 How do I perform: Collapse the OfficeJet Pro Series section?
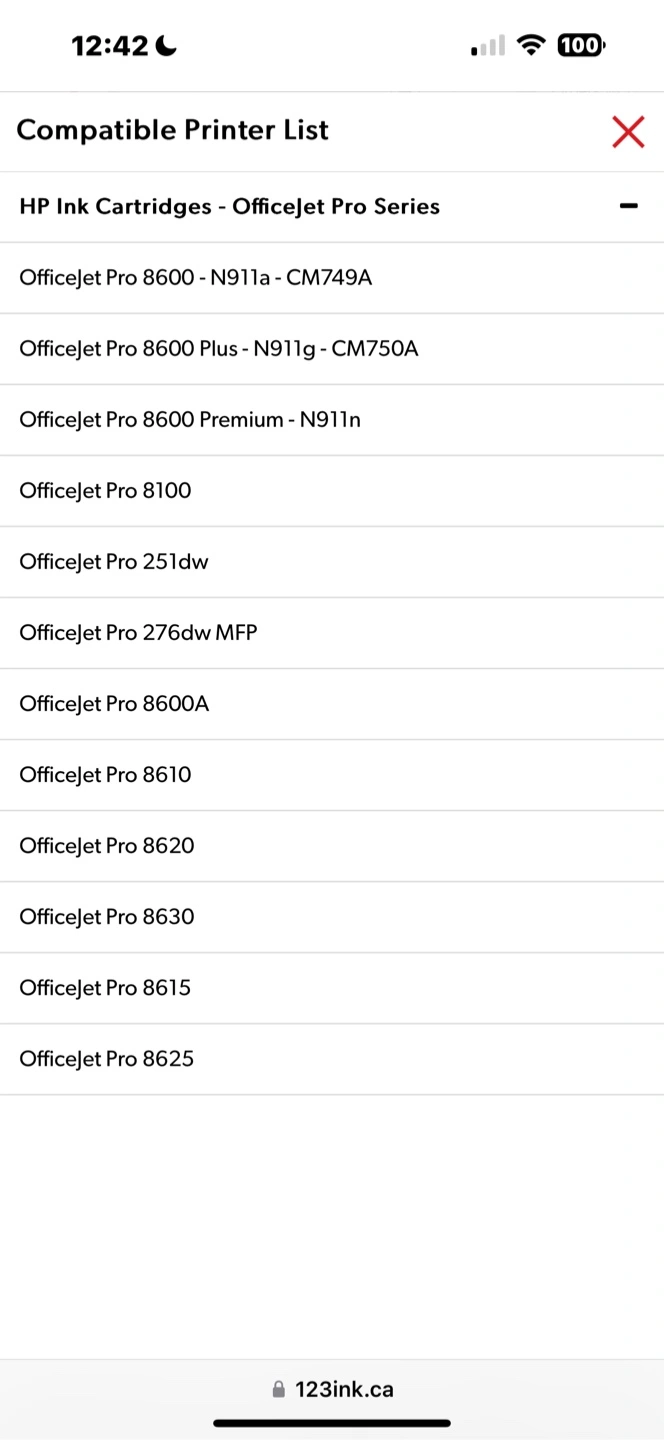tap(628, 206)
